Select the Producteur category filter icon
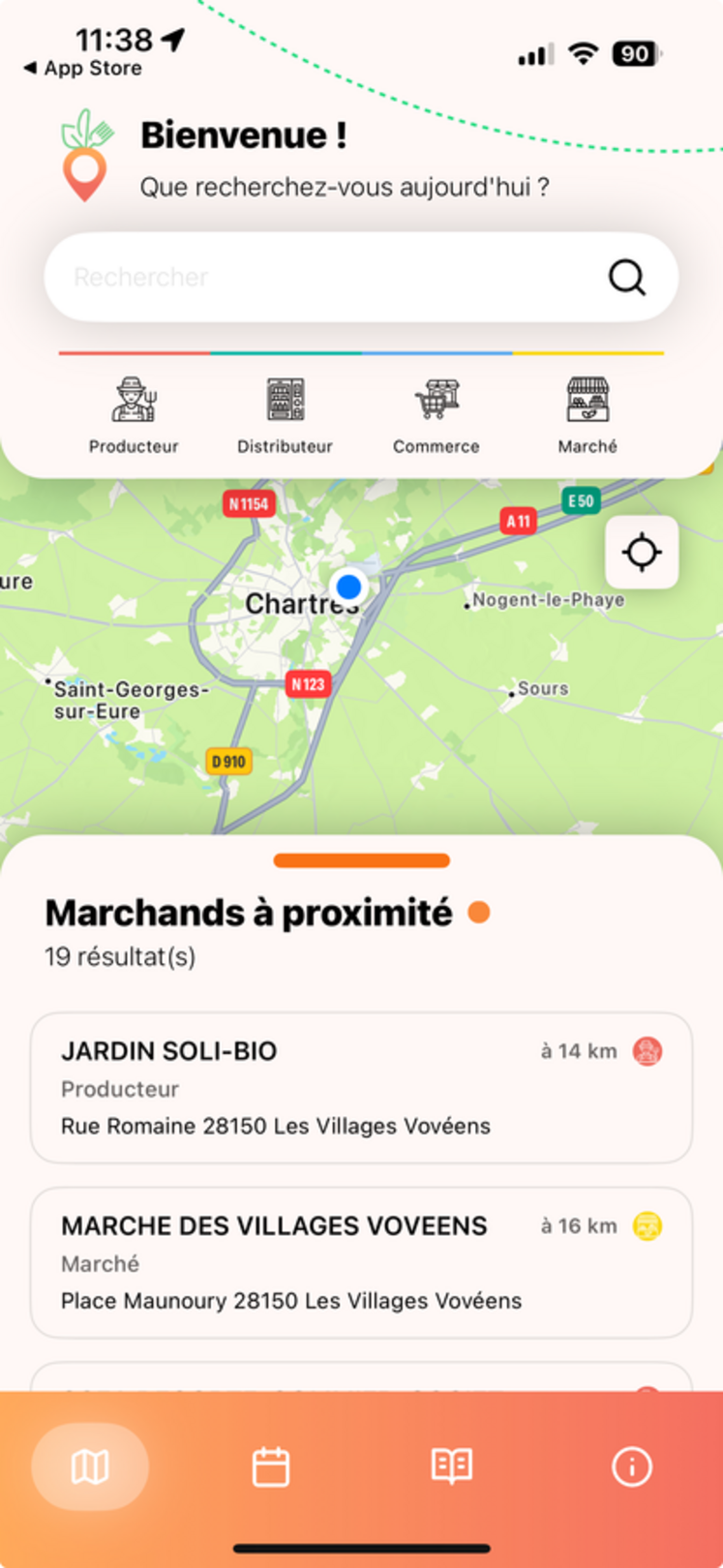 pyautogui.click(x=133, y=400)
